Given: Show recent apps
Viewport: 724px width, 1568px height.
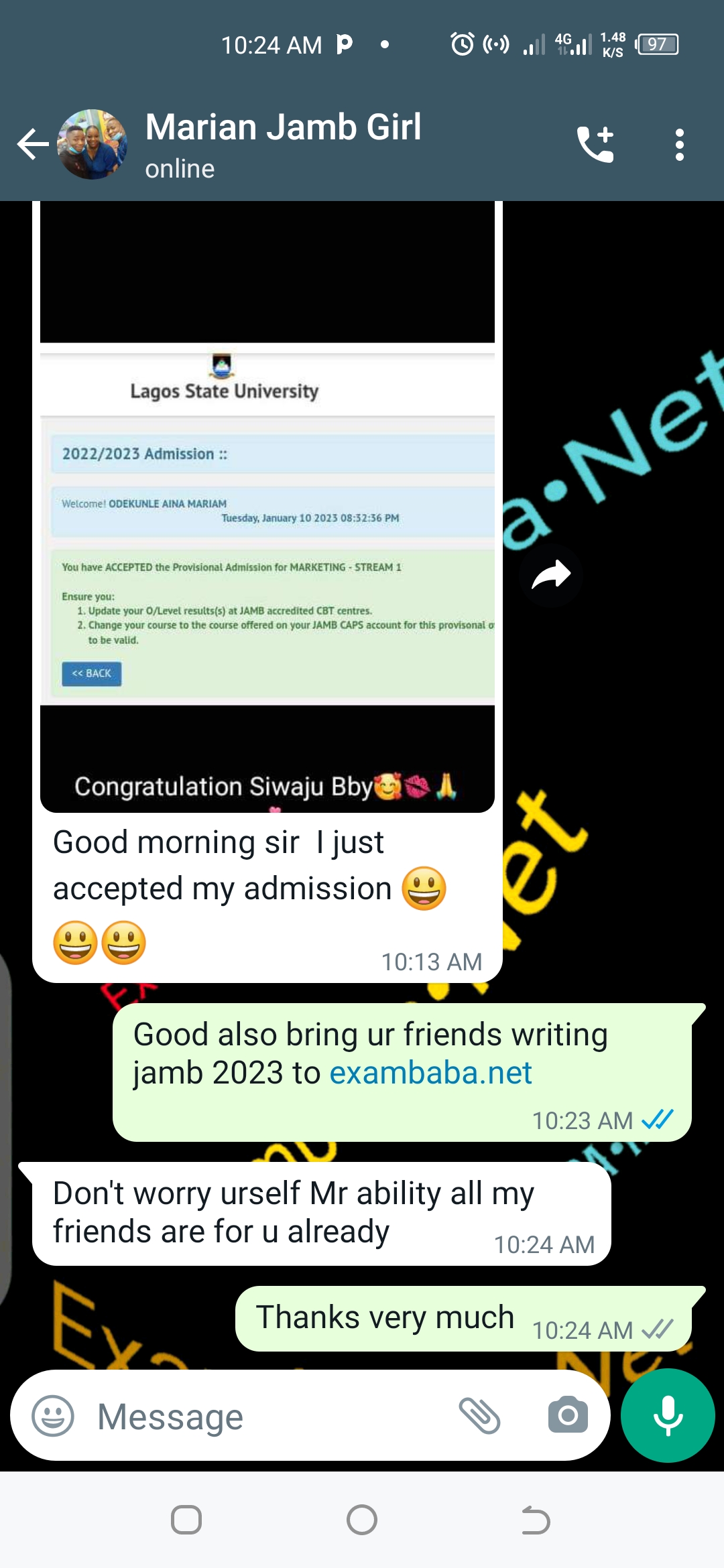Looking at the screenshot, I should point(186,1520).
